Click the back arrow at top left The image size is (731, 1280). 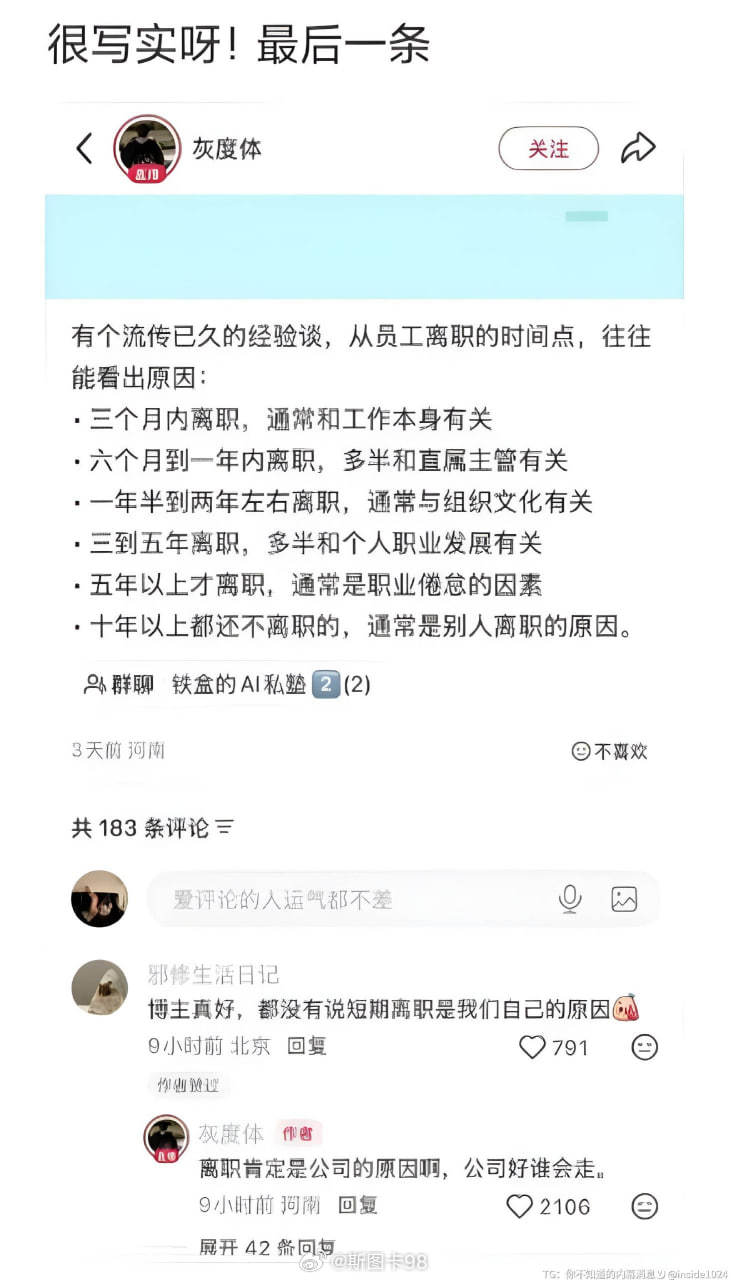coord(83,147)
